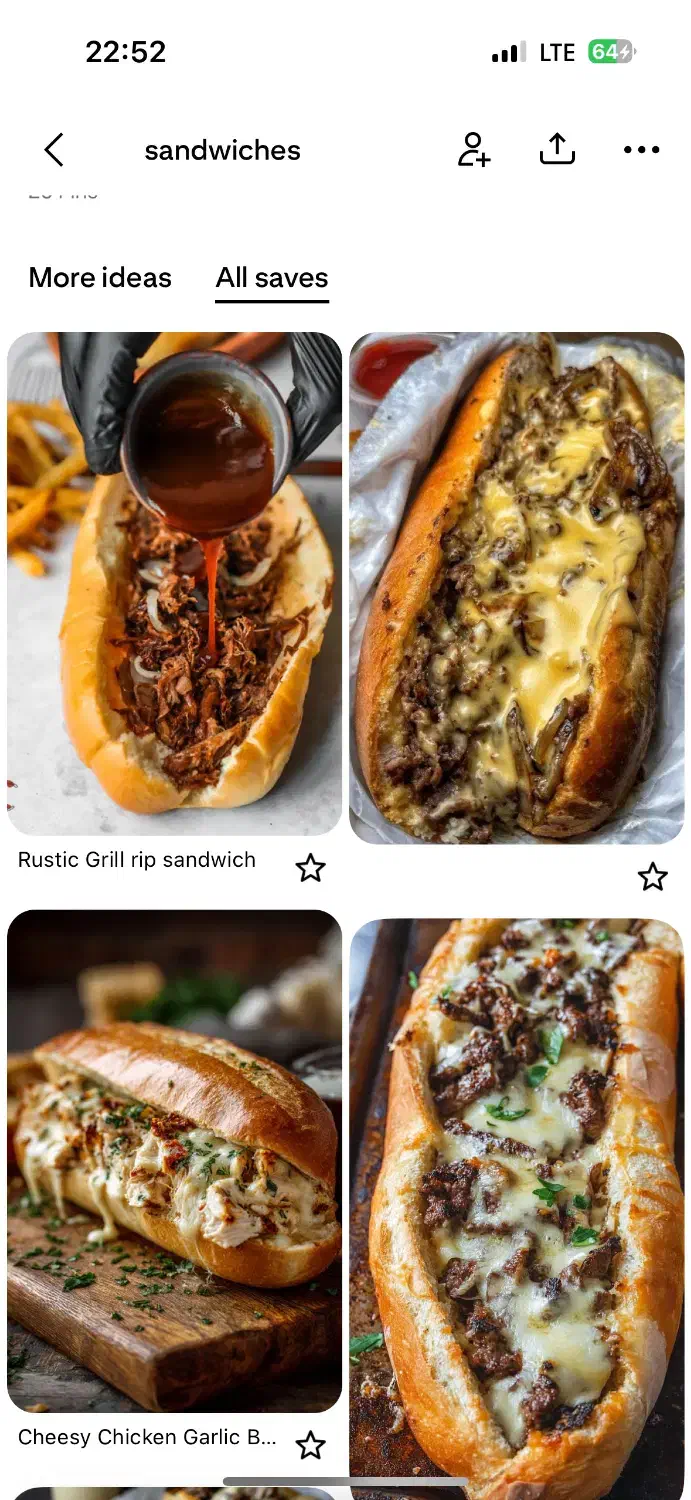Viewport: 691px width, 1500px height.
Task: Favorite the Rustic Grill rip sandwich pin
Action: pos(311,868)
